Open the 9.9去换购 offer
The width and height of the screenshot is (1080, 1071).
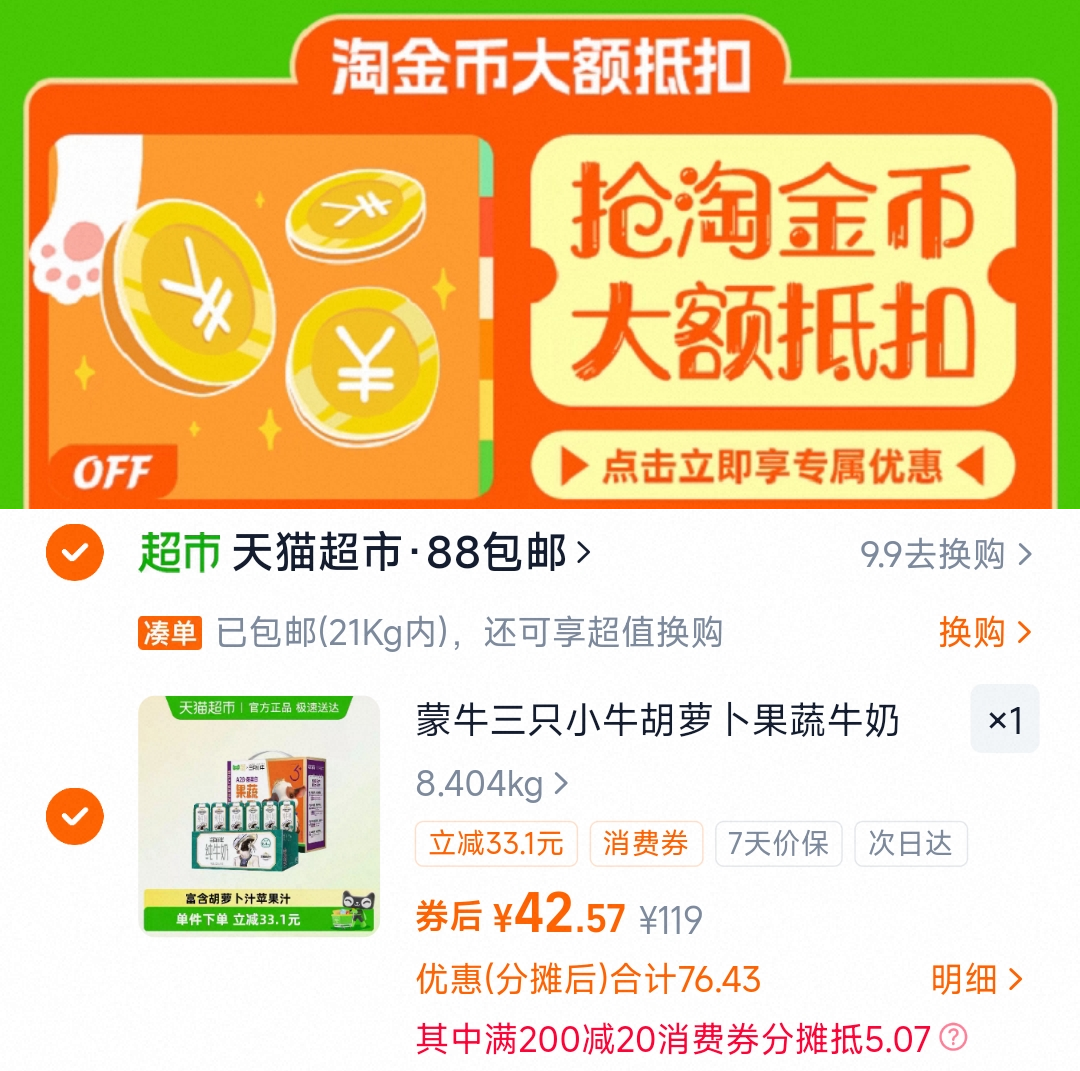tap(945, 554)
